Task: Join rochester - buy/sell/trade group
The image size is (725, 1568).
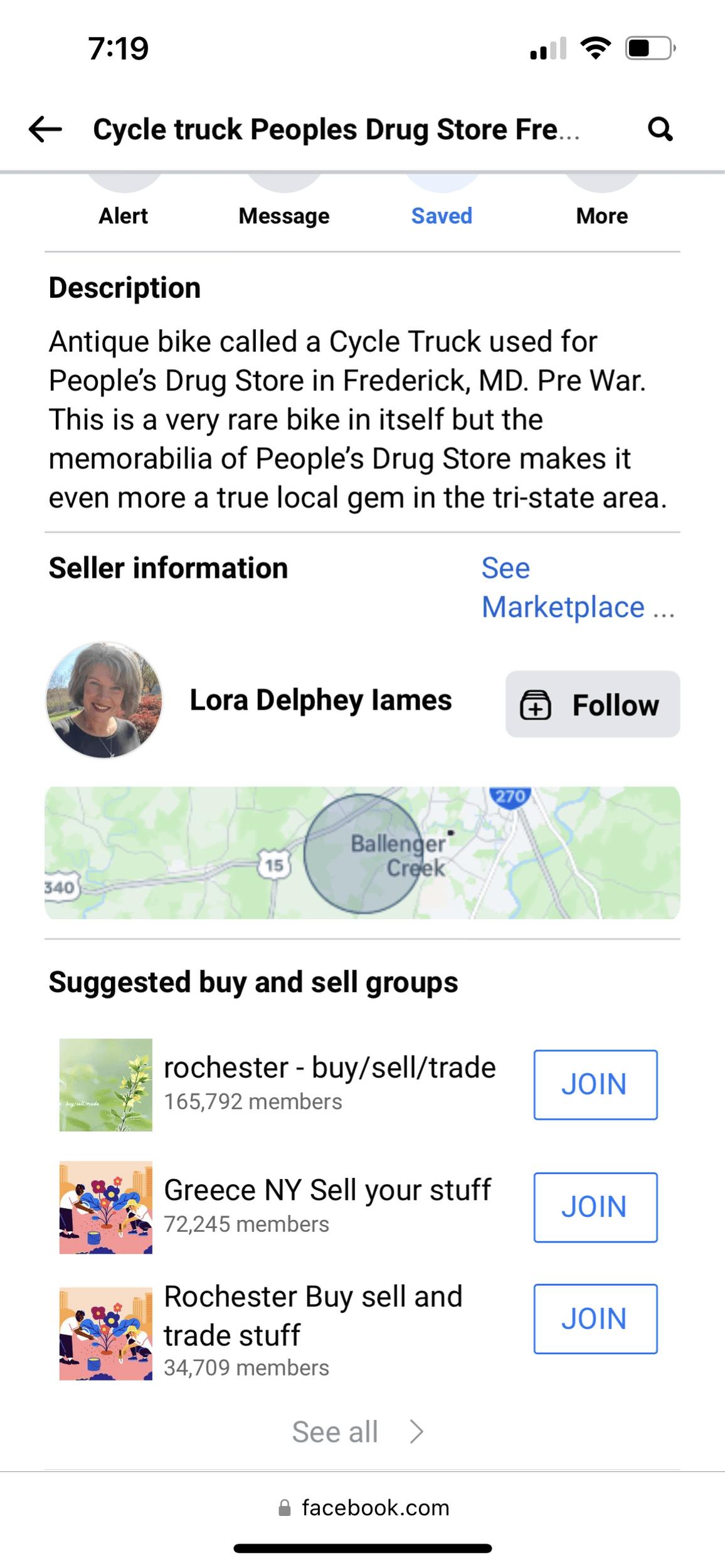Action: tap(595, 1084)
